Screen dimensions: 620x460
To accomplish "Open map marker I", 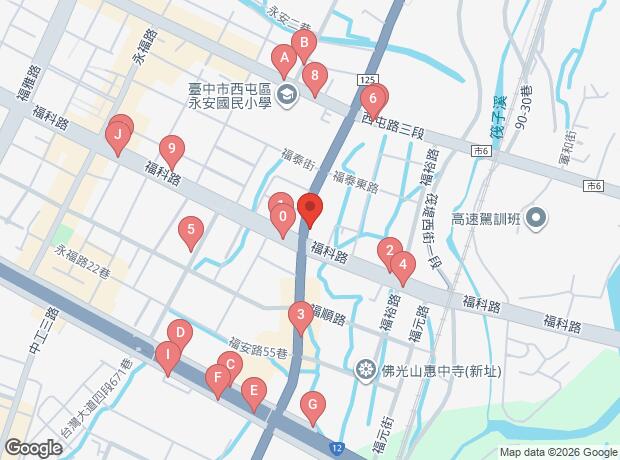I will 169,355.
